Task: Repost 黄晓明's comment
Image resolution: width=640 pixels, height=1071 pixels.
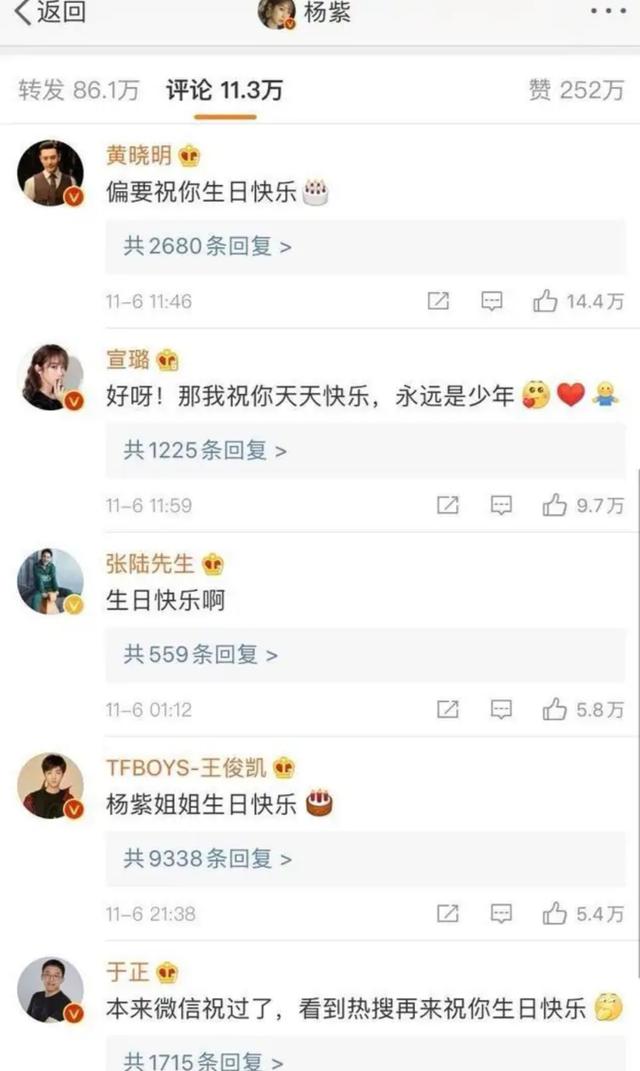Action: pyautogui.click(x=438, y=301)
